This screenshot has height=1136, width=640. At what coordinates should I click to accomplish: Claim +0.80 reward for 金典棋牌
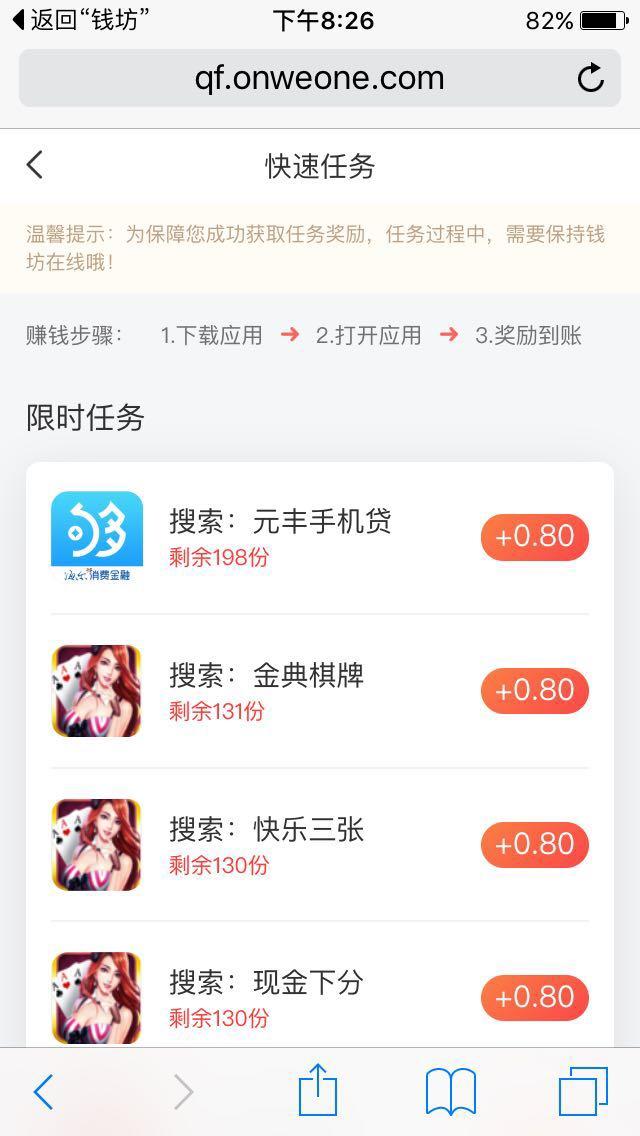[x=534, y=691]
